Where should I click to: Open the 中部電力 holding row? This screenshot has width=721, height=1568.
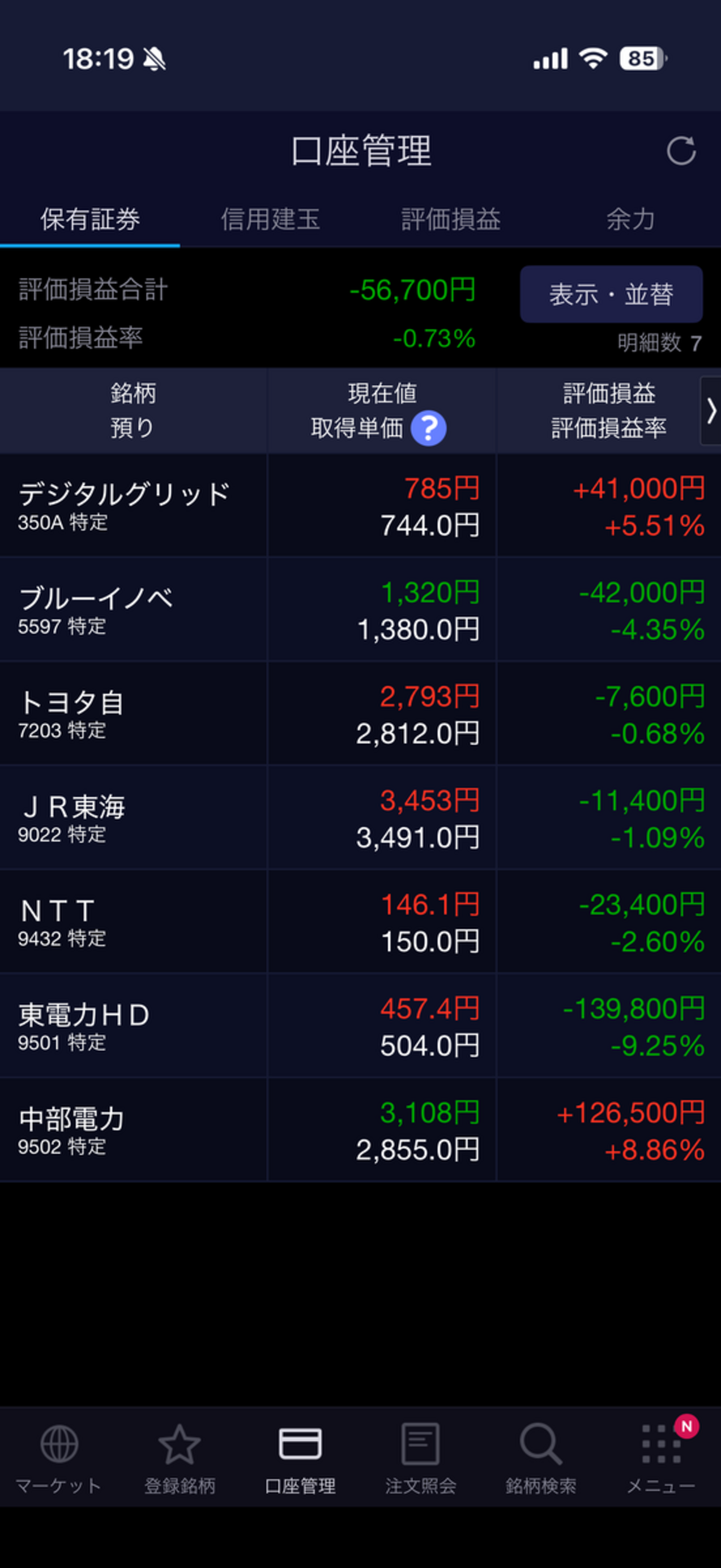[x=360, y=1130]
